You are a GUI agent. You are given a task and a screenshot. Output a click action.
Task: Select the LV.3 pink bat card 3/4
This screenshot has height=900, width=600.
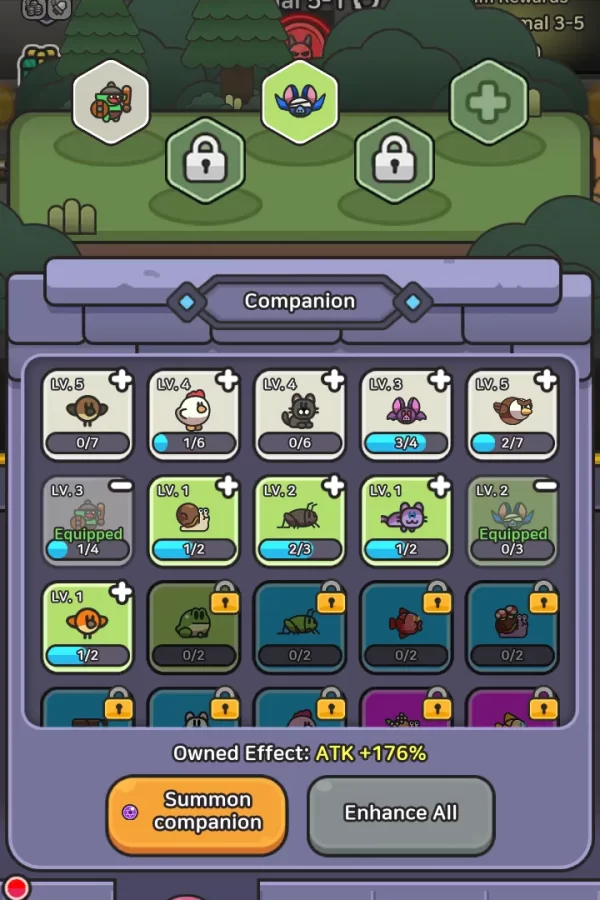pyautogui.click(x=406, y=414)
